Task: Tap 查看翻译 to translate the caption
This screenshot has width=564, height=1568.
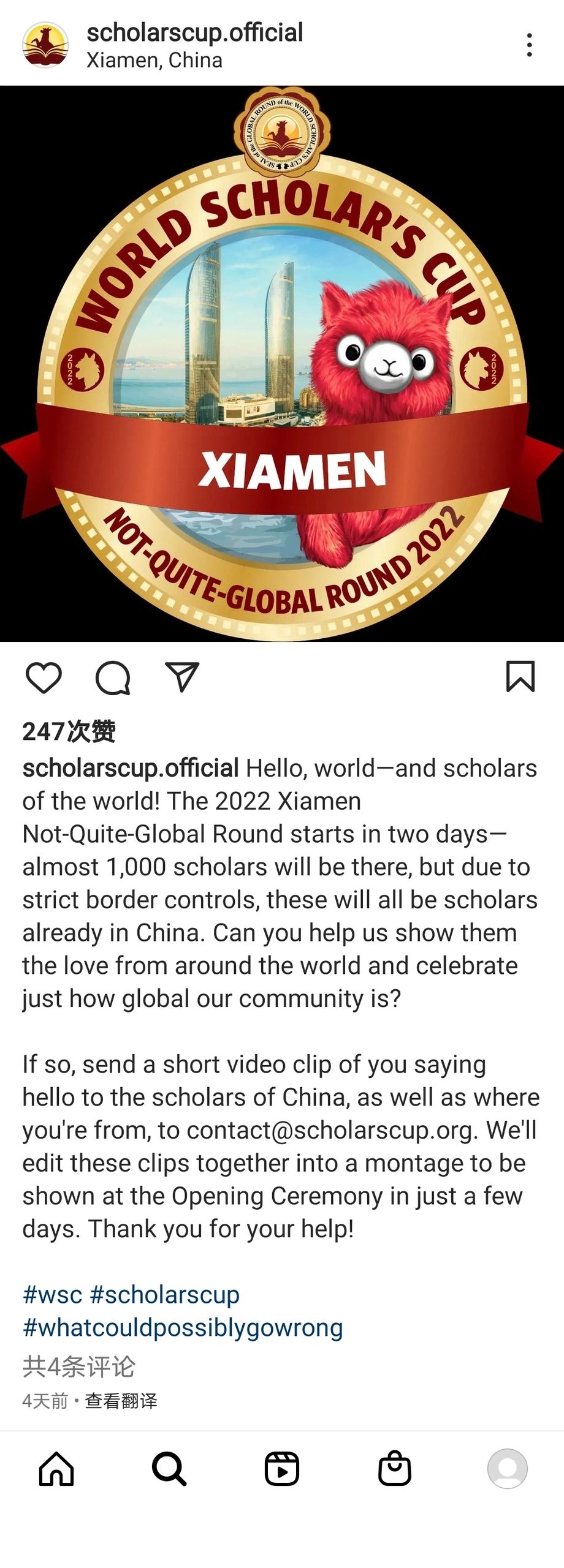Action: click(x=121, y=1401)
